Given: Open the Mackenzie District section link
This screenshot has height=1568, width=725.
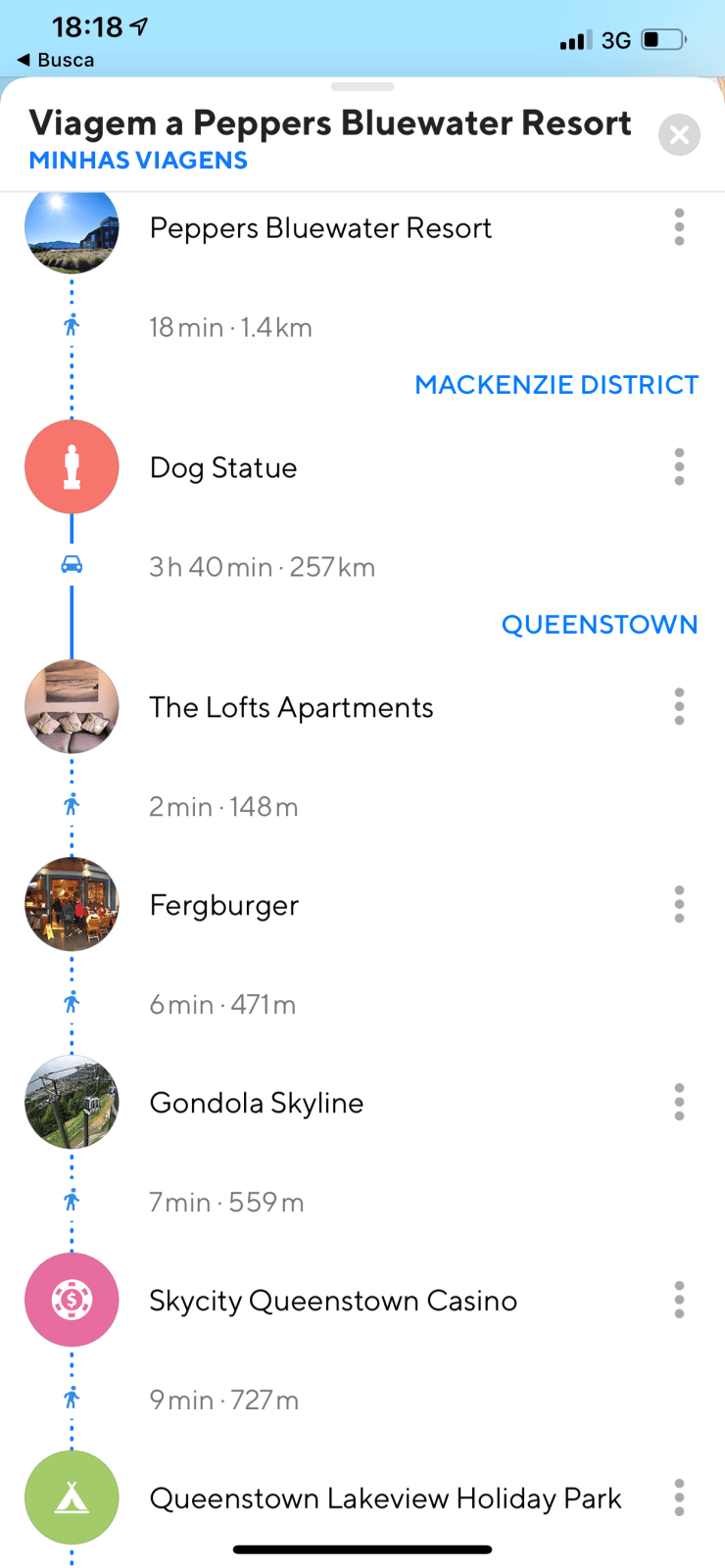Looking at the screenshot, I should click(556, 385).
